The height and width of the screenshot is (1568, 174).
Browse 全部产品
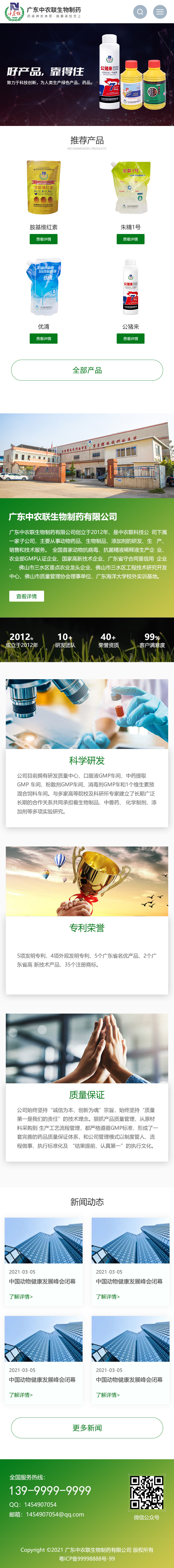(87, 370)
